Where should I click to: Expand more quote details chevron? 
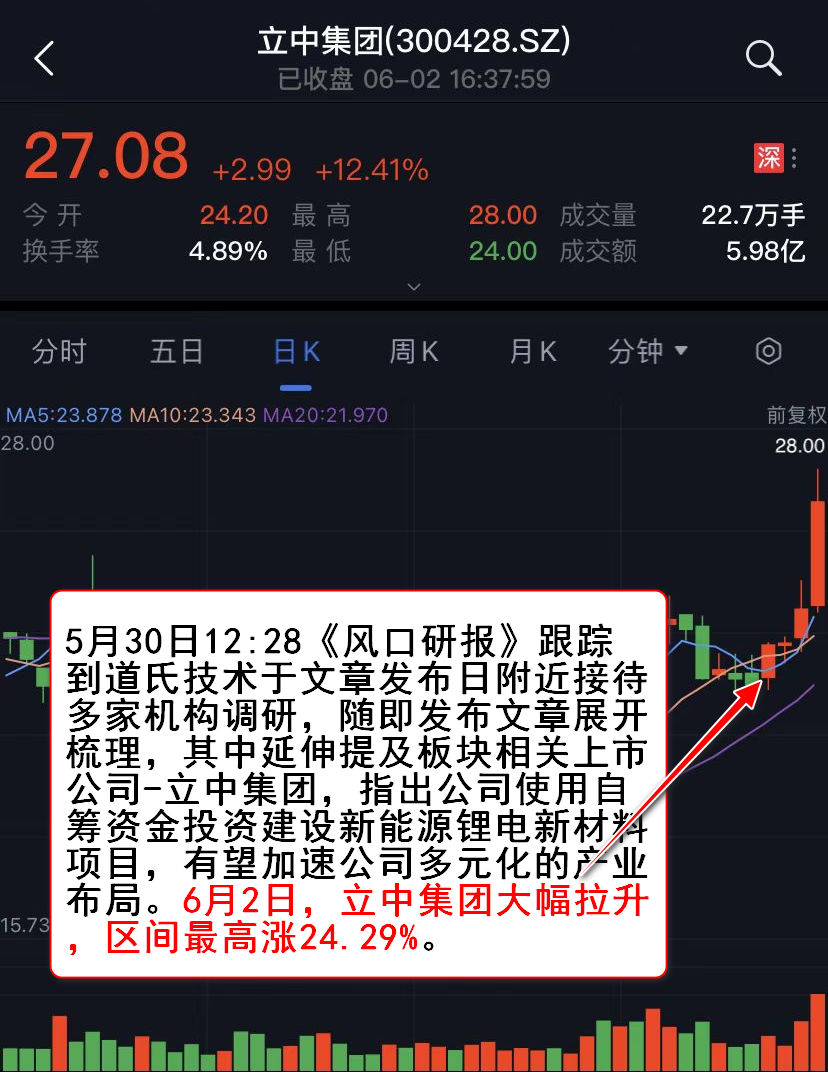coord(414,287)
